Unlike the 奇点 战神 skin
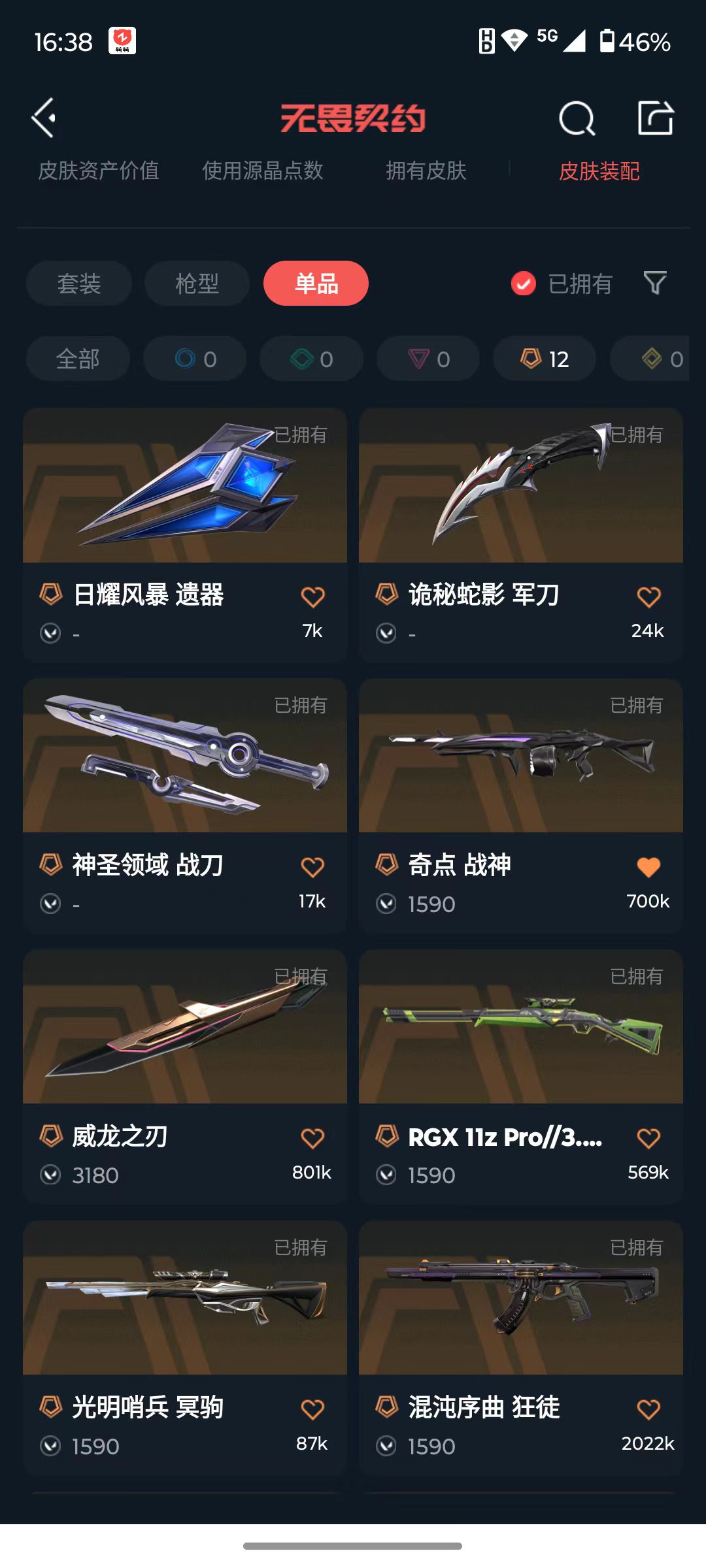Viewport: 706px width, 1568px height. click(x=648, y=867)
